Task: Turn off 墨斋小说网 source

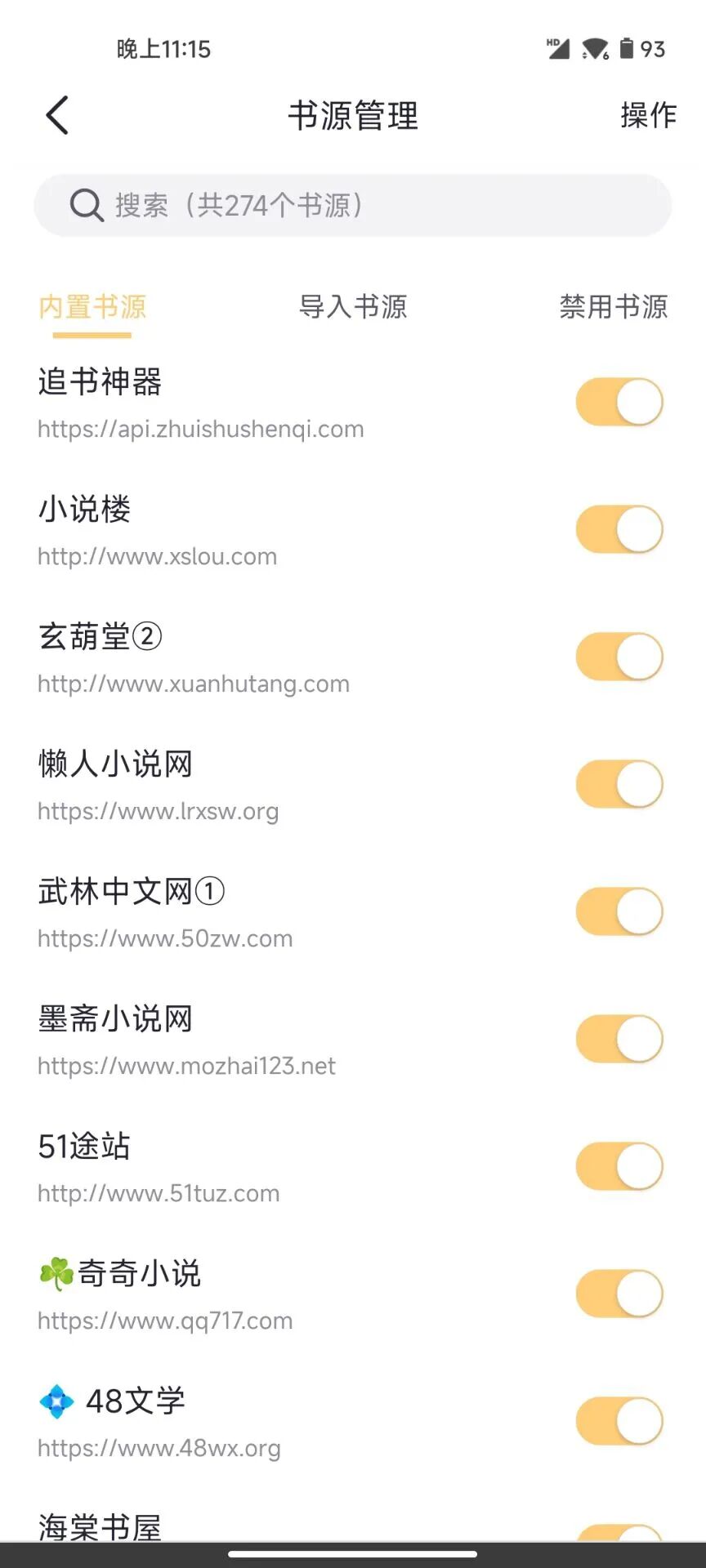Action: tap(619, 1039)
